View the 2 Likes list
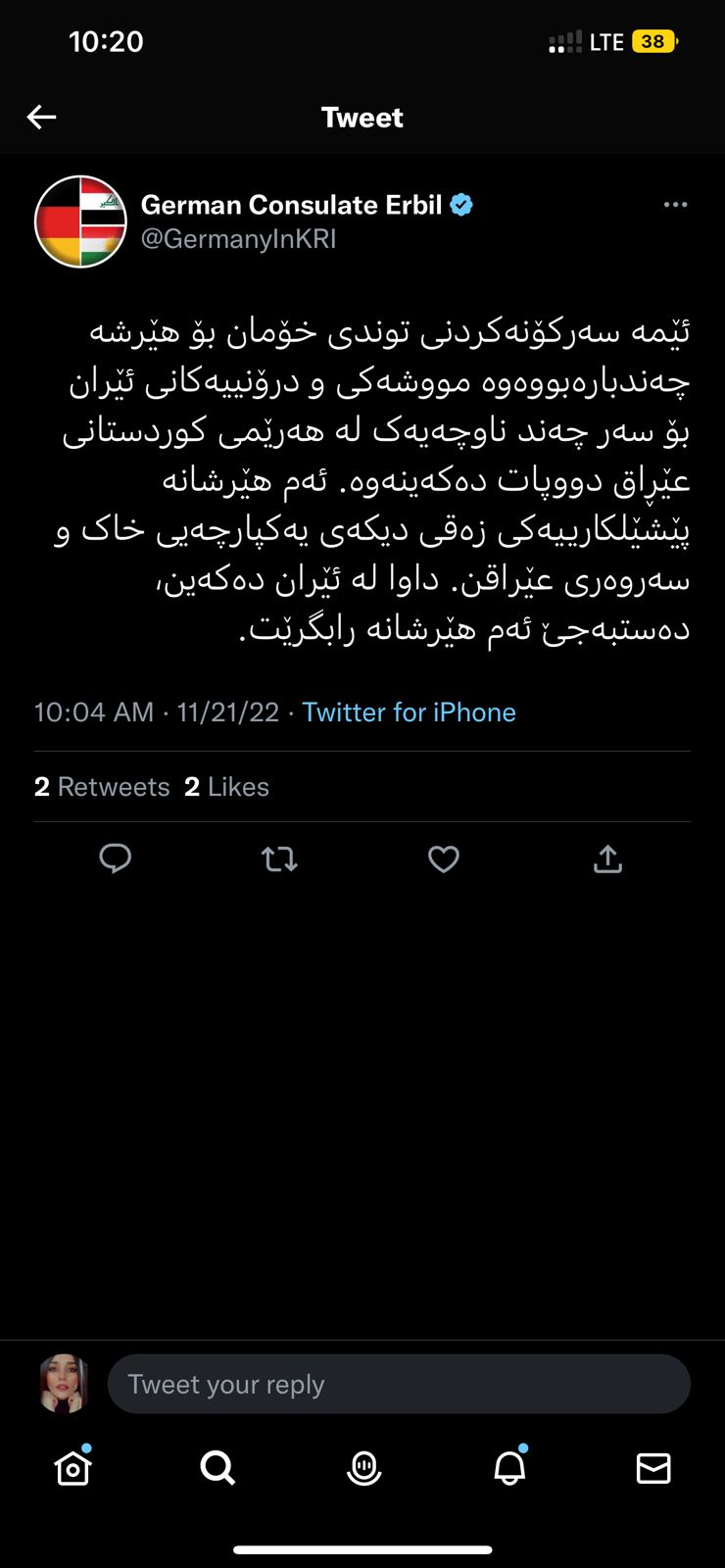725x1568 pixels. click(226, 787)
